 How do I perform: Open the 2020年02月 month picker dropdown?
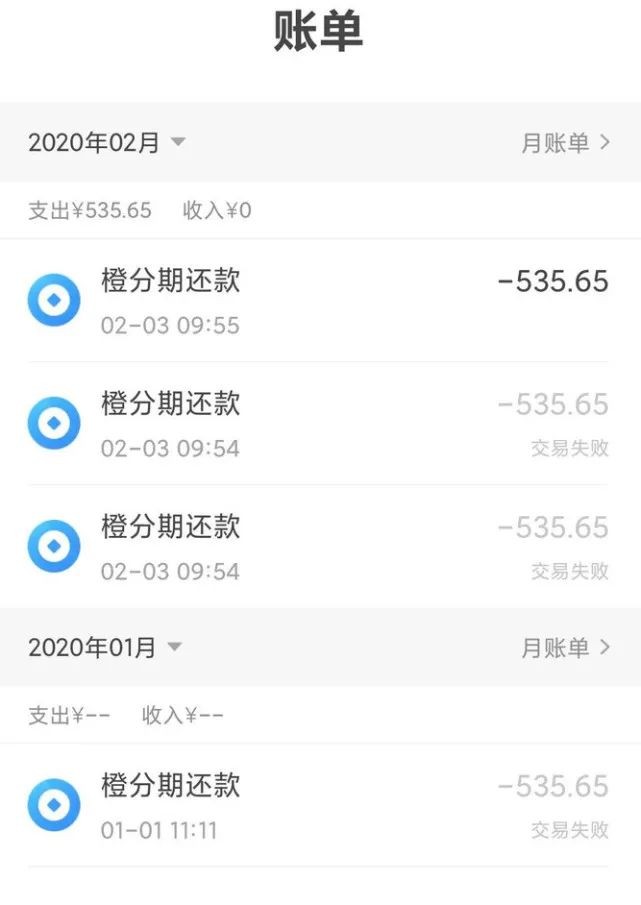point(107,143)
